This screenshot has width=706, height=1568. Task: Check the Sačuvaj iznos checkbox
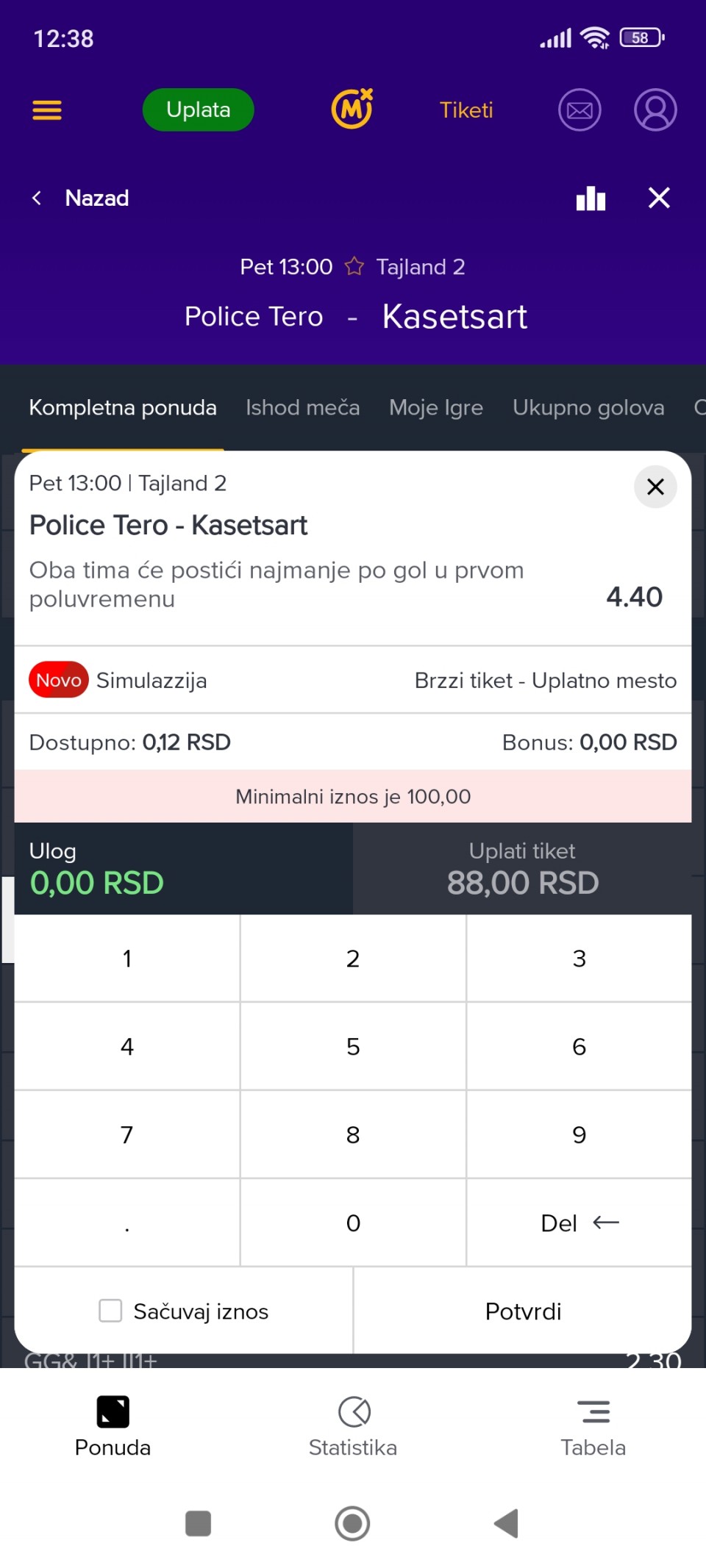pyautogui.click(x=111, y=1311)
